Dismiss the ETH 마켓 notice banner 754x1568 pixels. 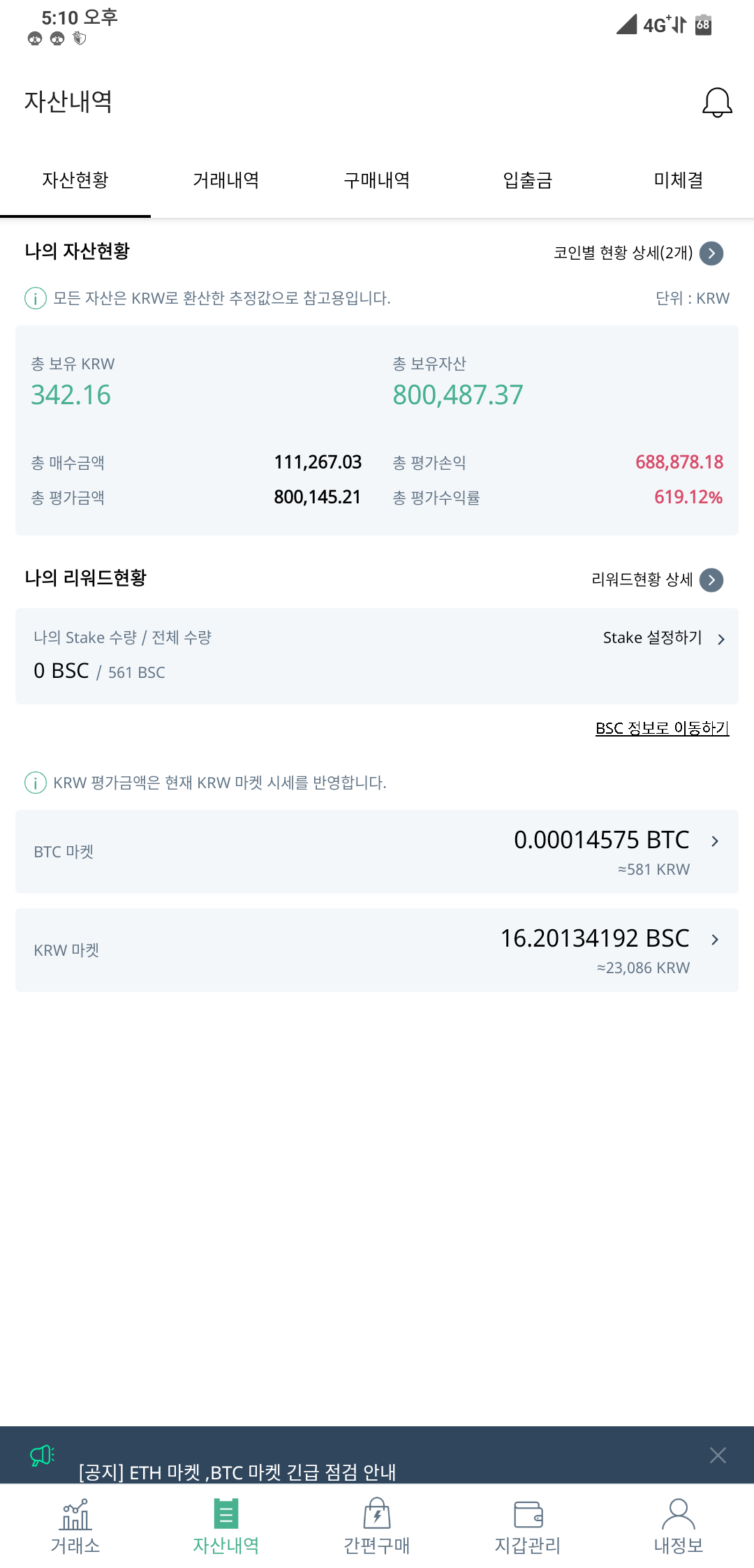pos(718,1456)
